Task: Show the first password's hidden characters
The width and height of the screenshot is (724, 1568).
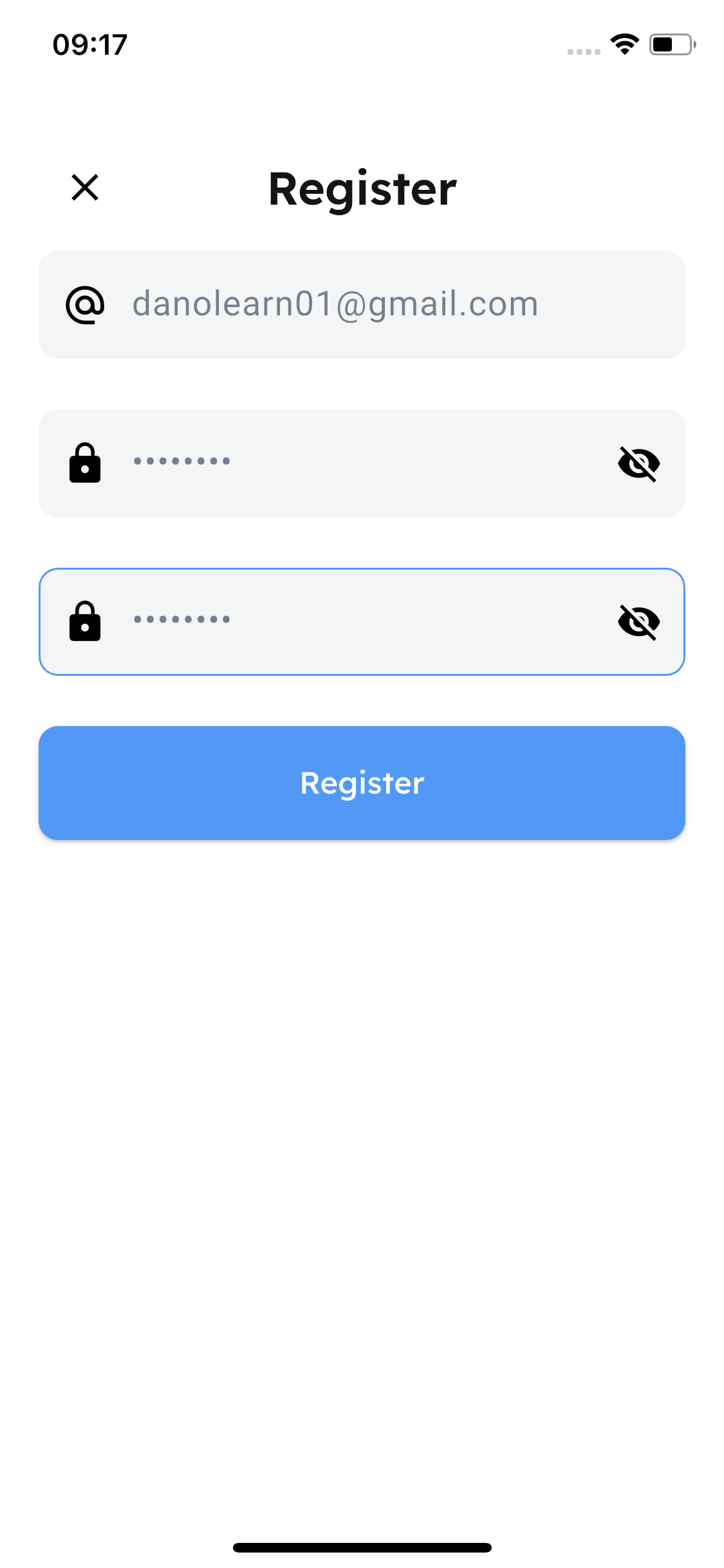Action: click(x=638, y=463)
